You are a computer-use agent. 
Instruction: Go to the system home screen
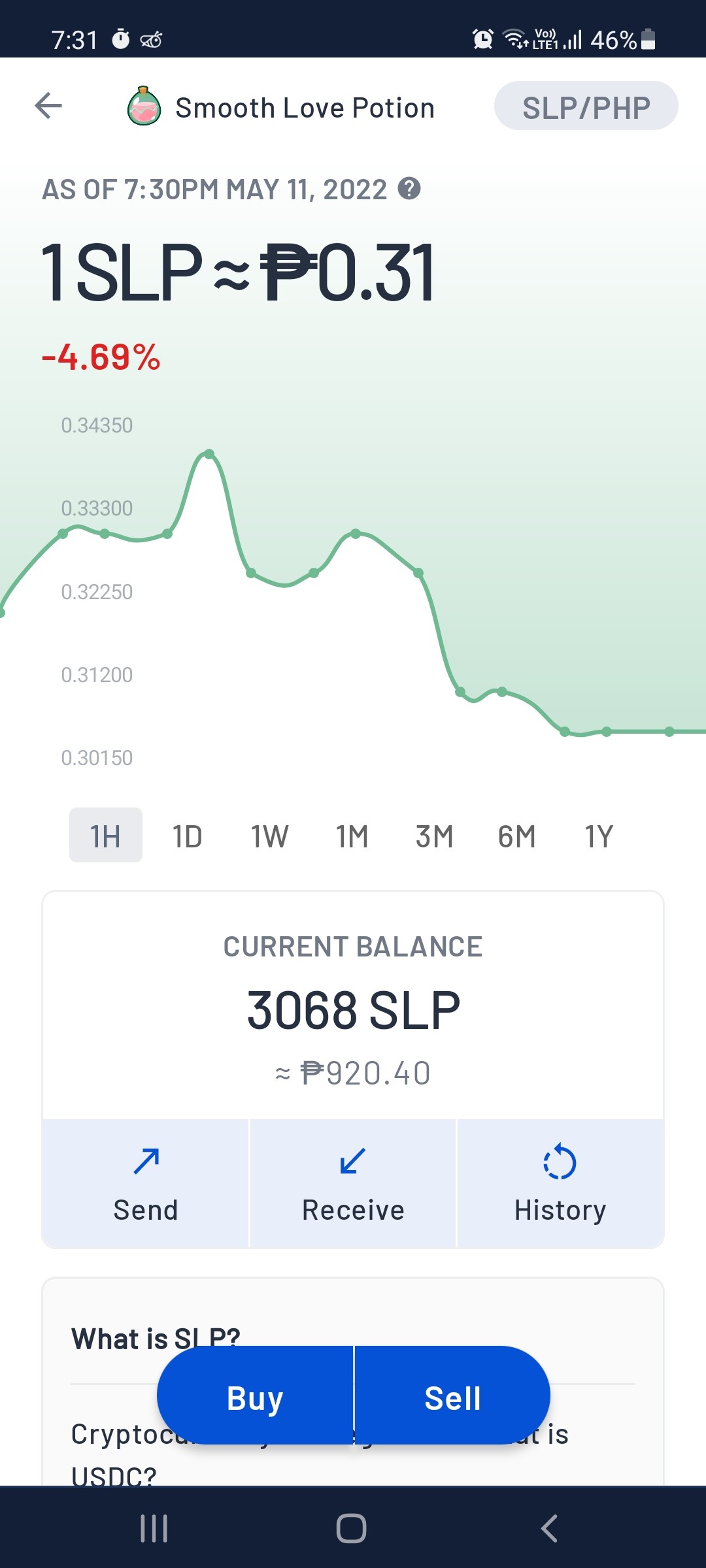pos(352,1528)
